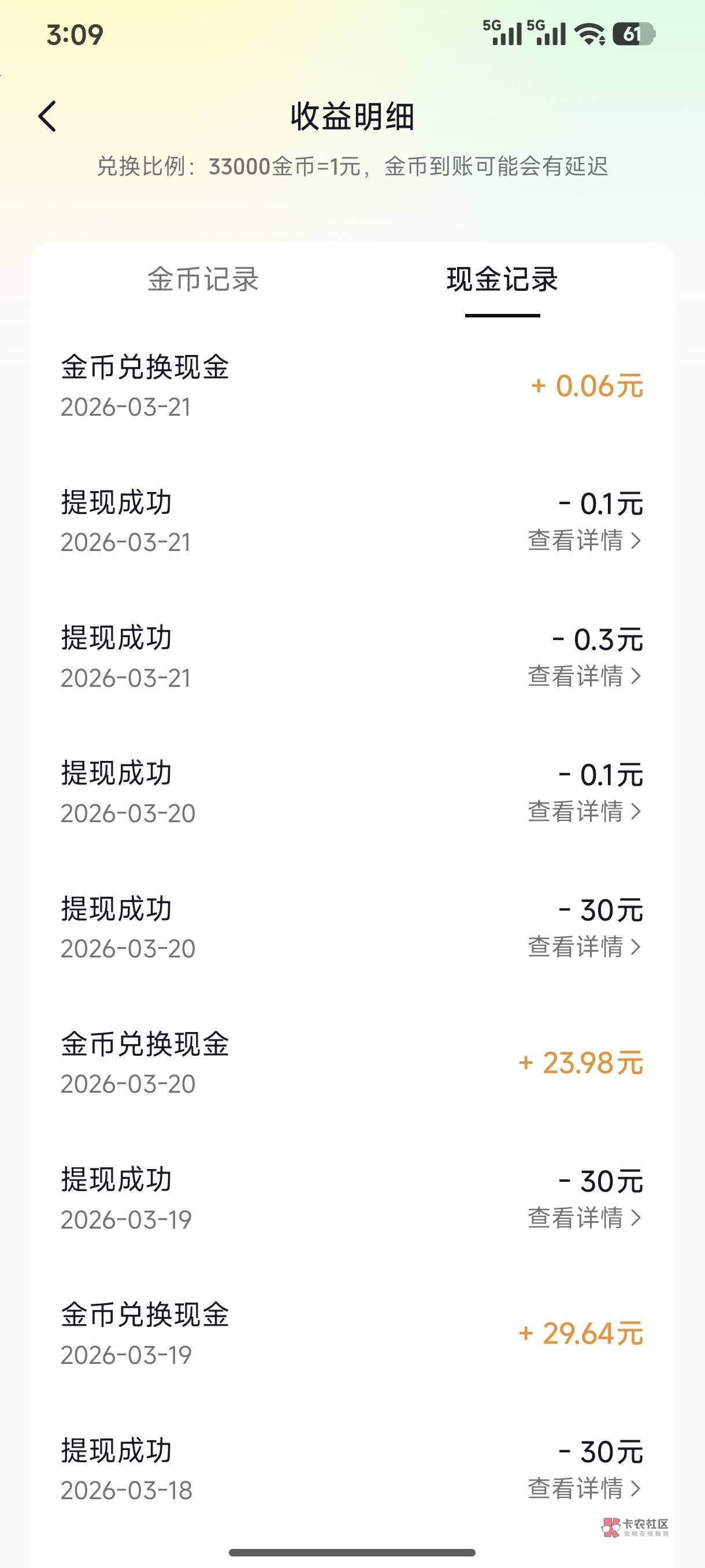Screen dimensions: 705x1568
Task: Go back from the 收益明细 page
Action: coord(47,116)
